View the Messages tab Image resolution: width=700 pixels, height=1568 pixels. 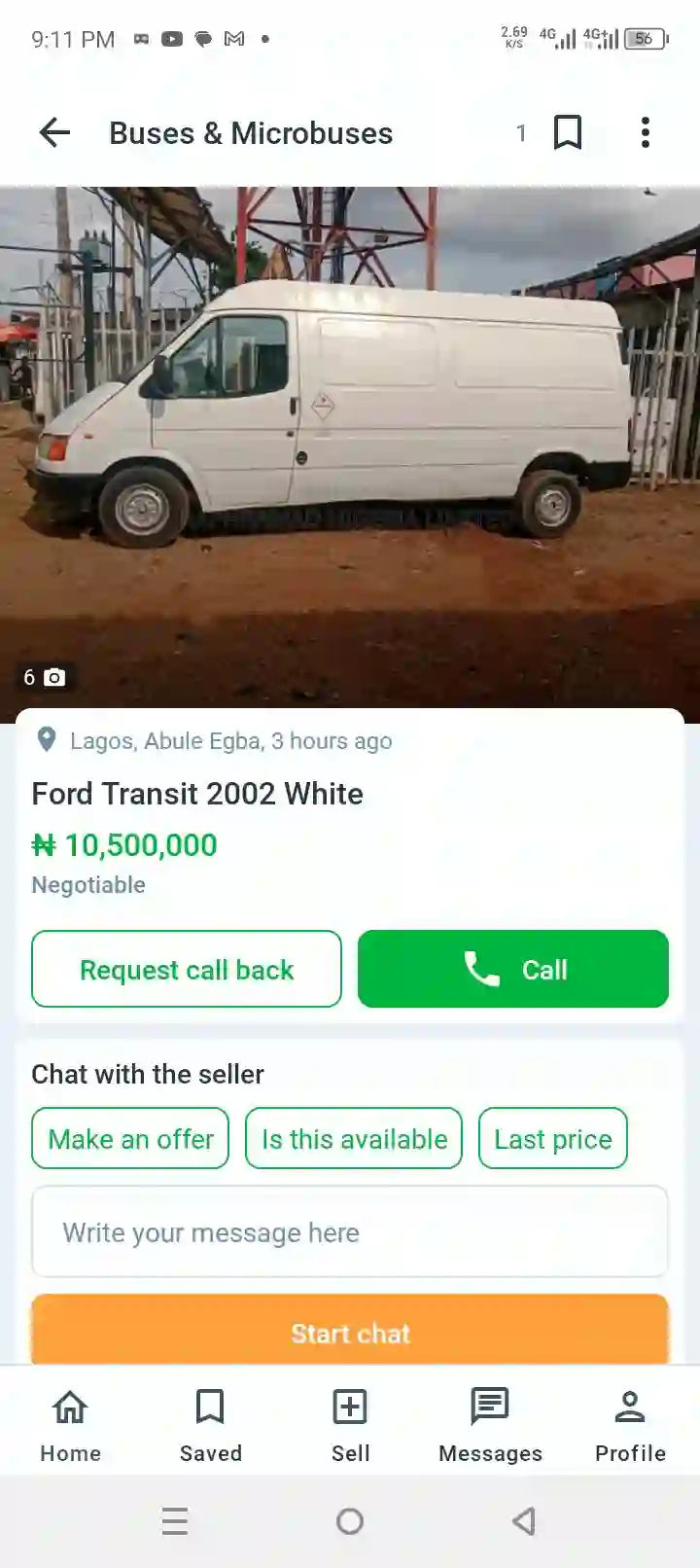pyautogui.click(x=490, y=1424)
